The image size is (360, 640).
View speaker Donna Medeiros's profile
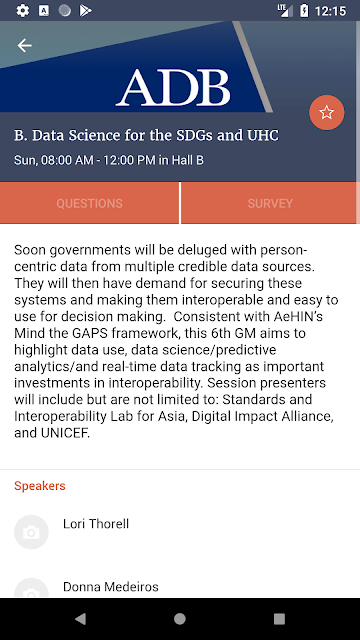coord(180,587)
